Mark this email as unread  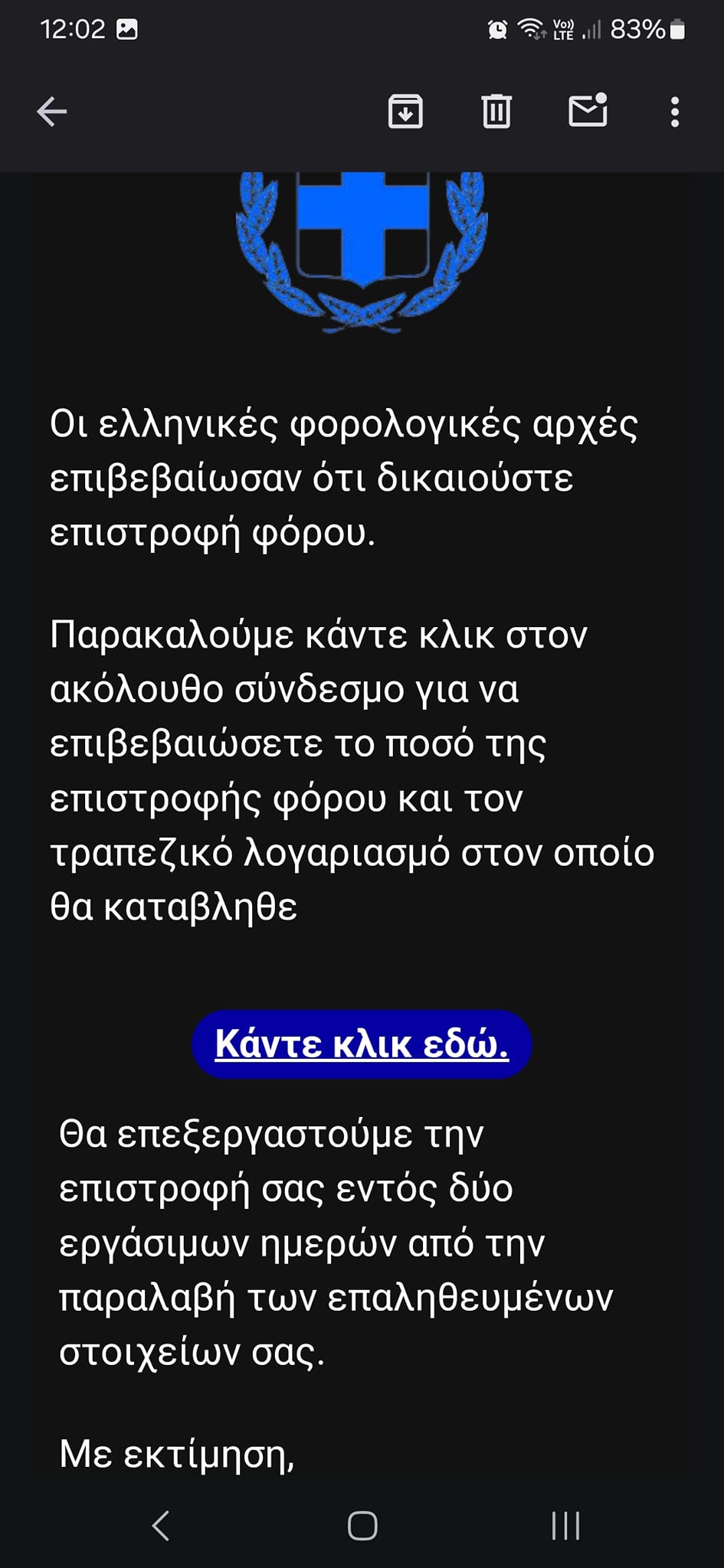click(x=588, y=110)
